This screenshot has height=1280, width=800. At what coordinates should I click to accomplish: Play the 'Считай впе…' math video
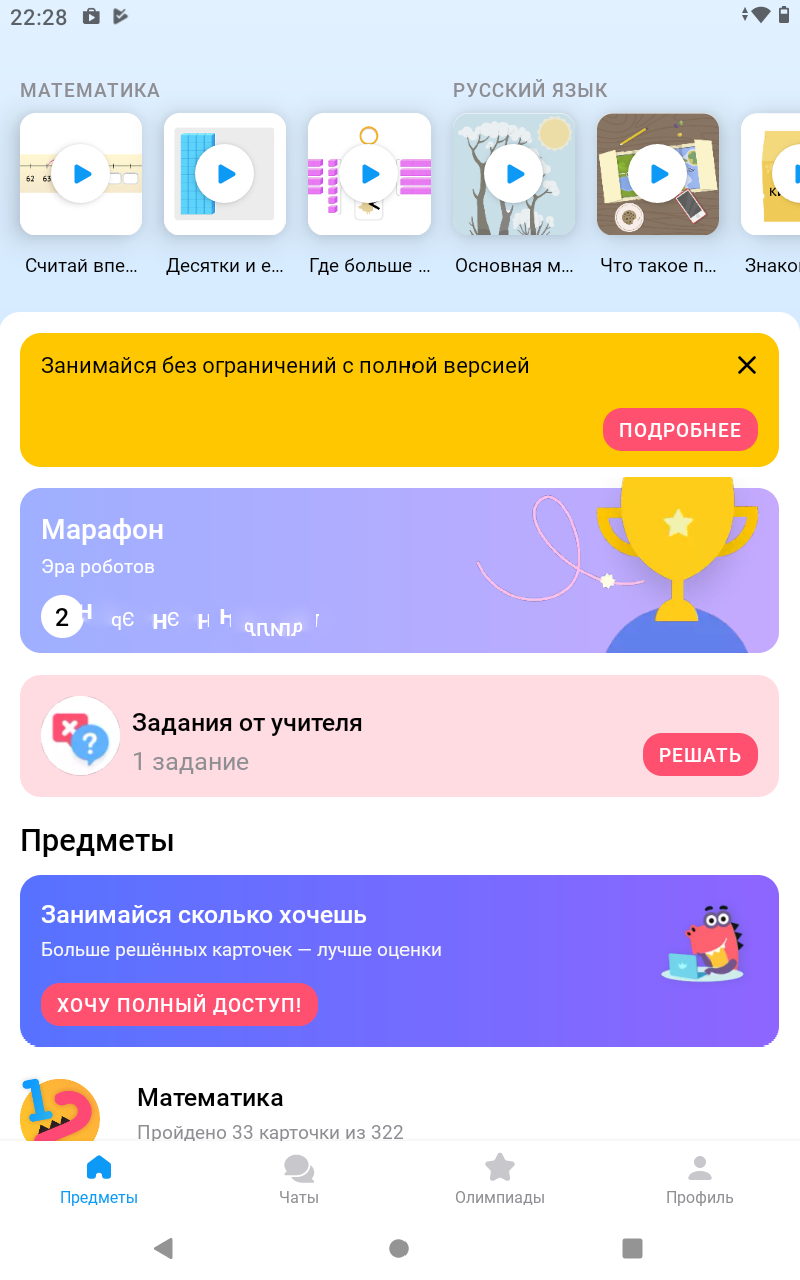tap(81, 174)
